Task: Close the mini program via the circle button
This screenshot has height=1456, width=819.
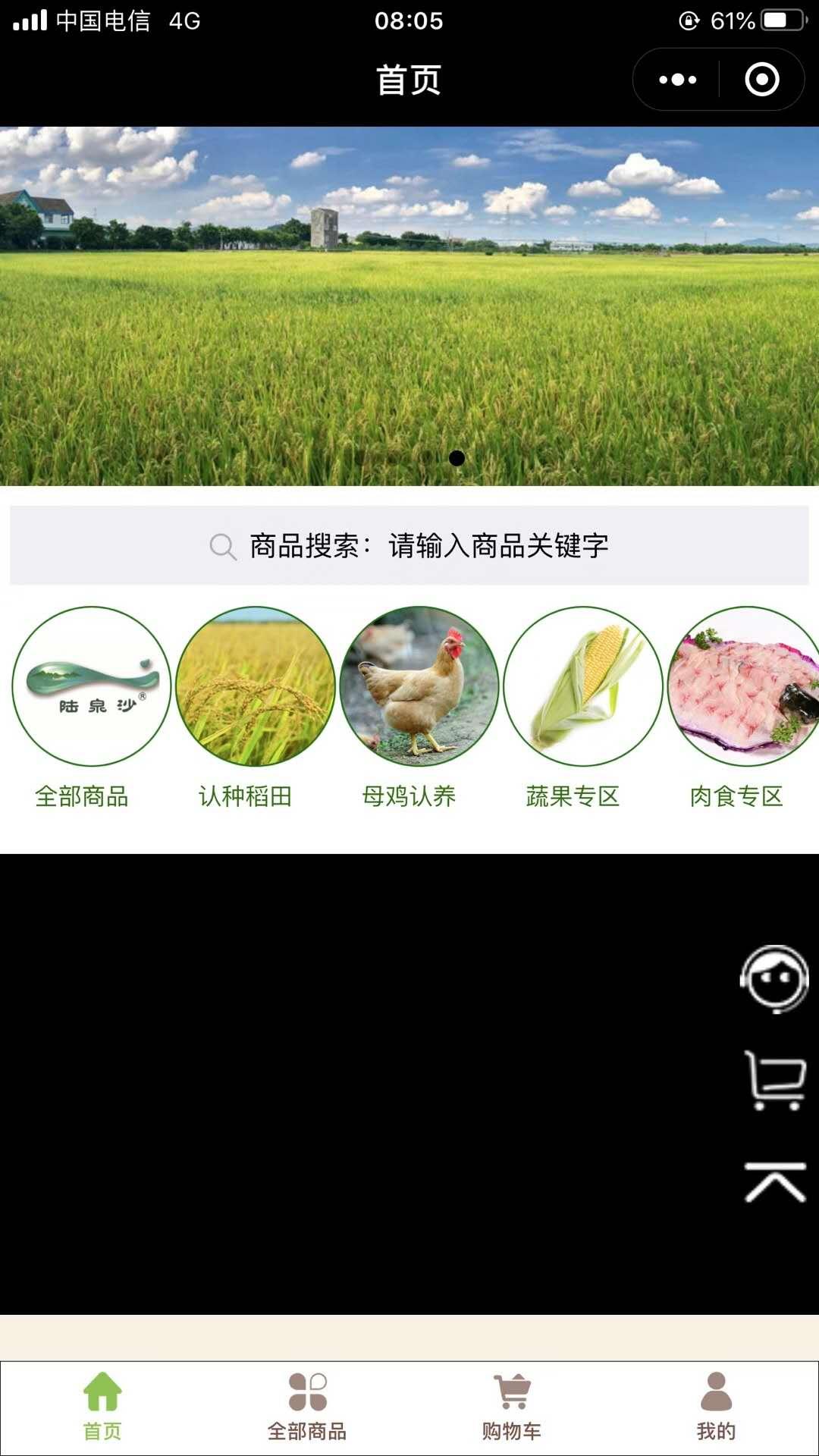Action: point(762,80)
